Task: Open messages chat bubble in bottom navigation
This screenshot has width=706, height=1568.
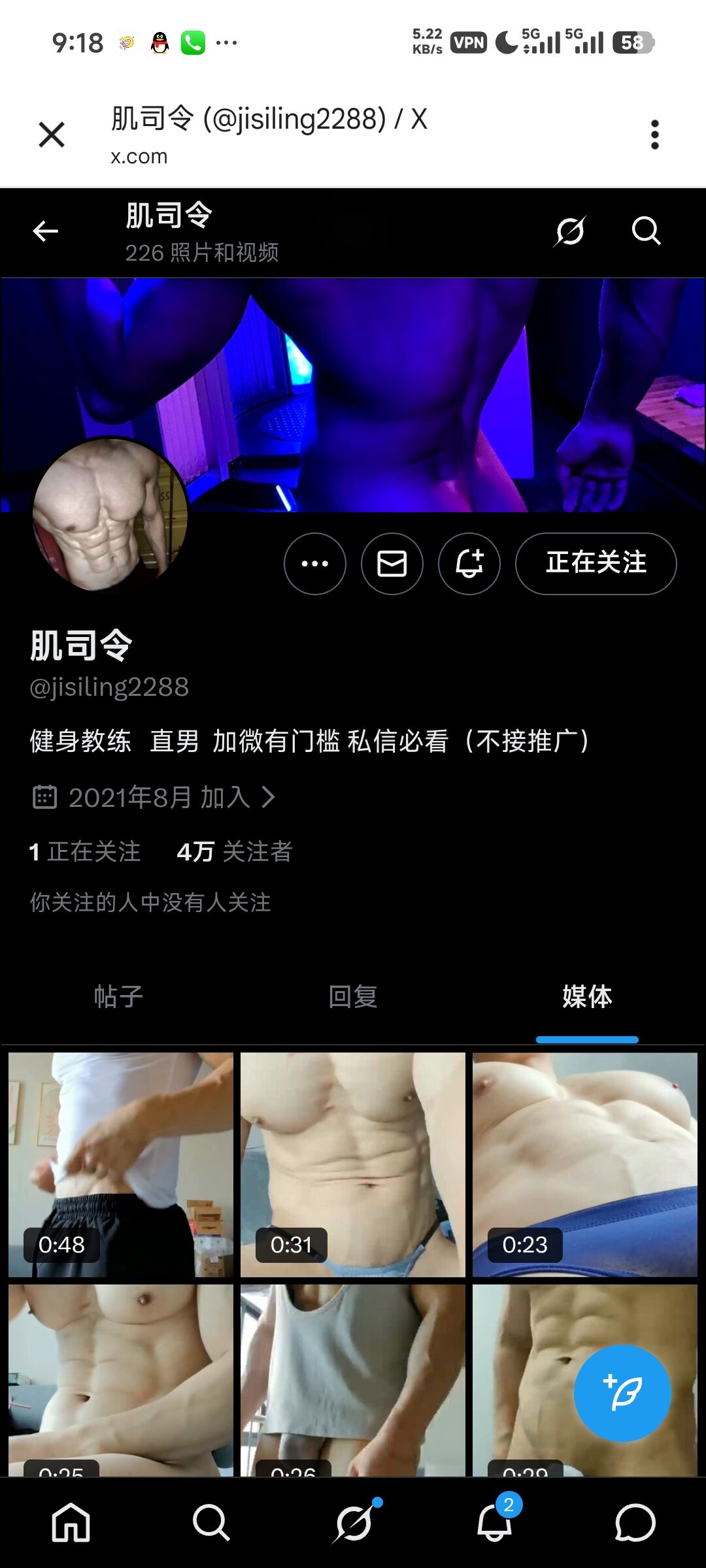Action: (635, 1522)
